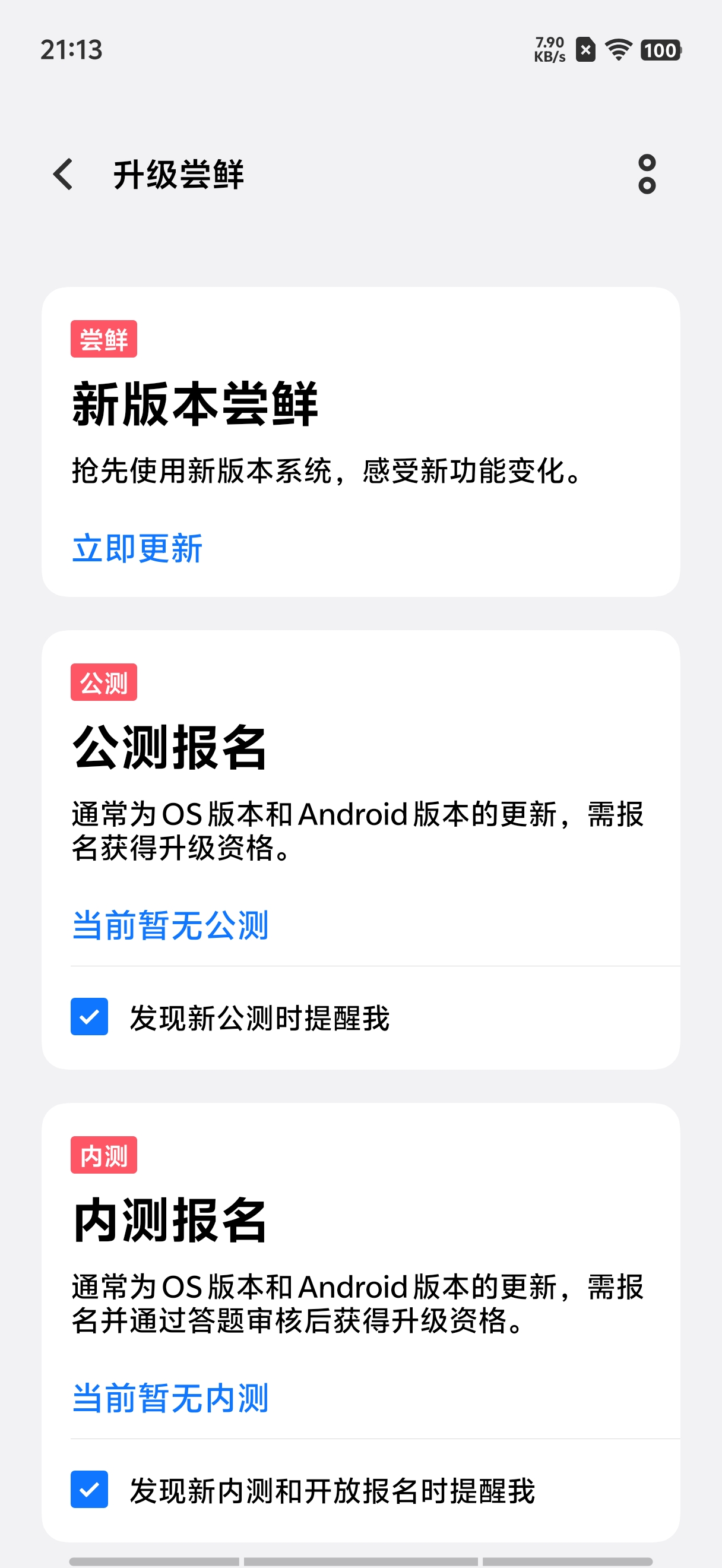The image size is (722, 1568).
Task: Go back from 升级尝鲜 page
Action: (64, 175)
